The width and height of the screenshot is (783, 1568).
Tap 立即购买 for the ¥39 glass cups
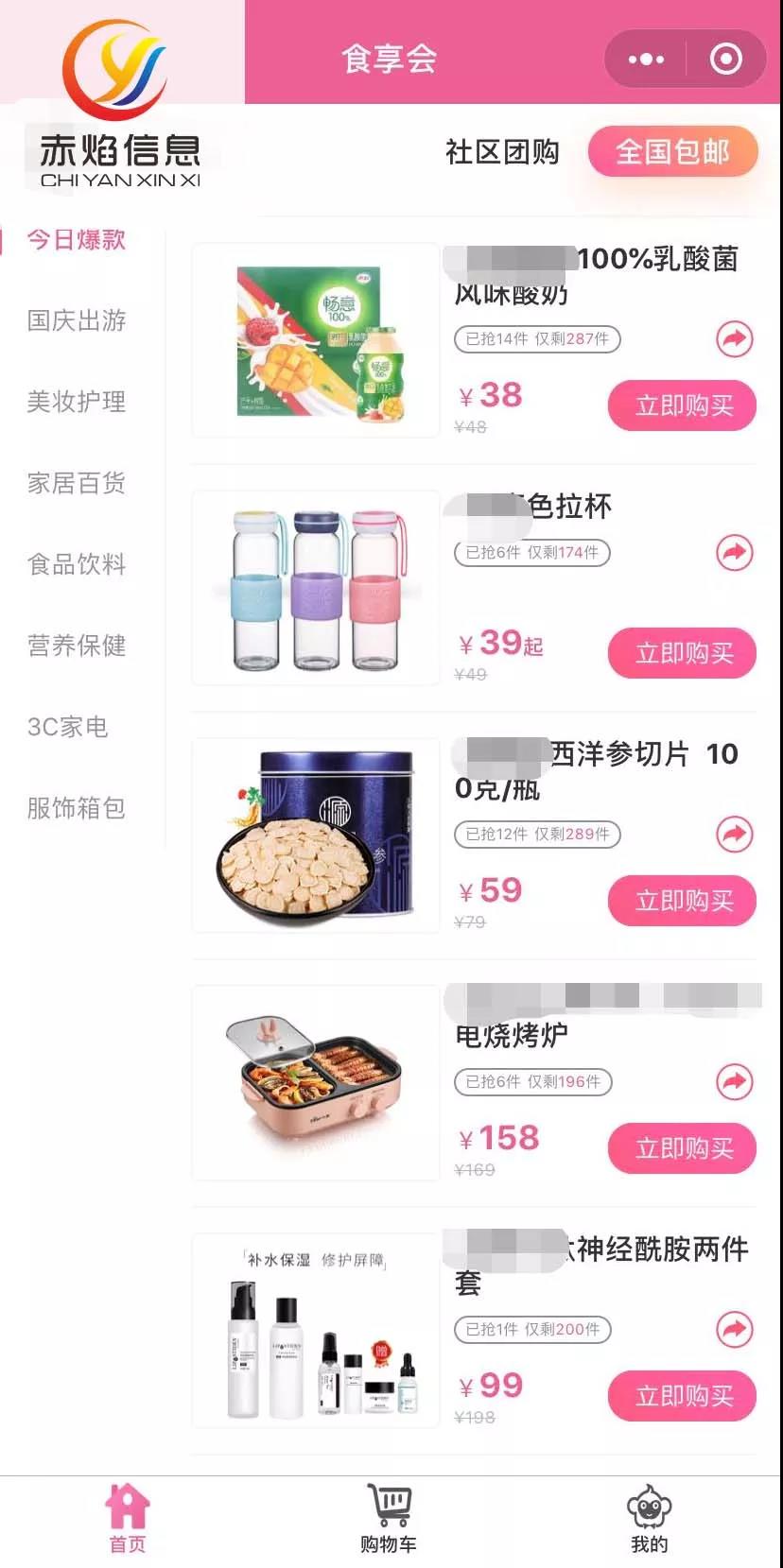click(x=682, y=653)
